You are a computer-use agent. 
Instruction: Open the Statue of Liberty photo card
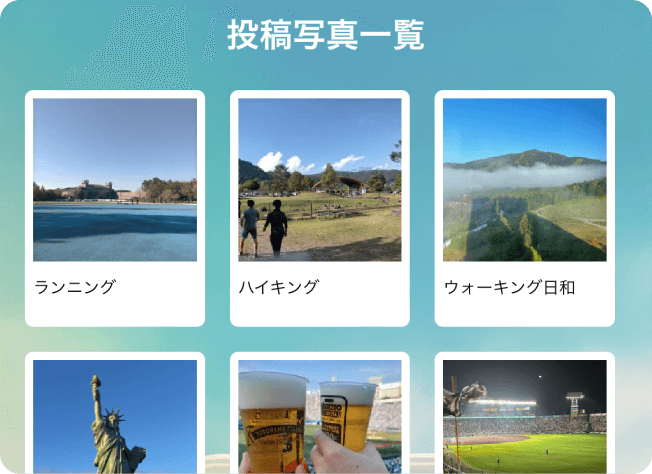(115, 416)
